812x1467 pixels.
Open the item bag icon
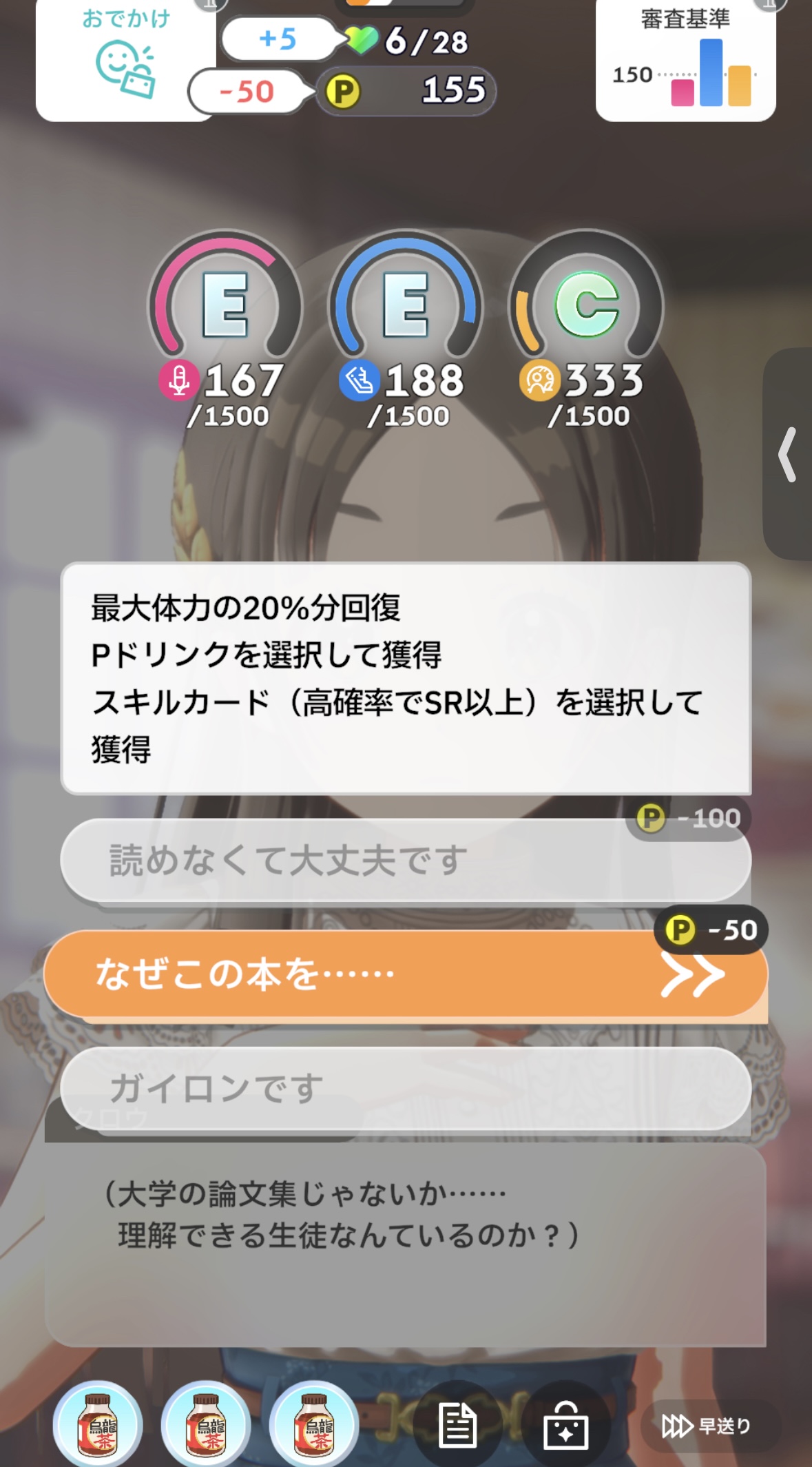click(x=565, y=1425)
